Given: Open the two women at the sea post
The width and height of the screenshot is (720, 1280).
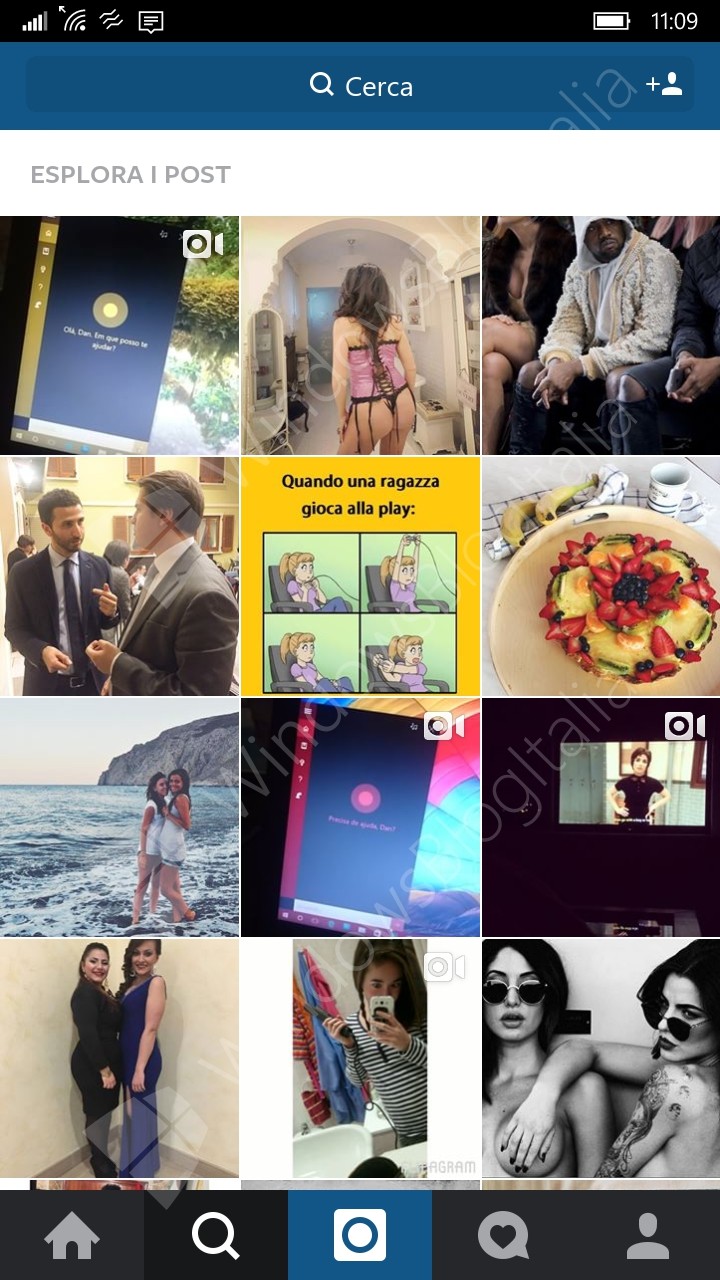Looking at the screenshot, I should (x=119, y=818).
